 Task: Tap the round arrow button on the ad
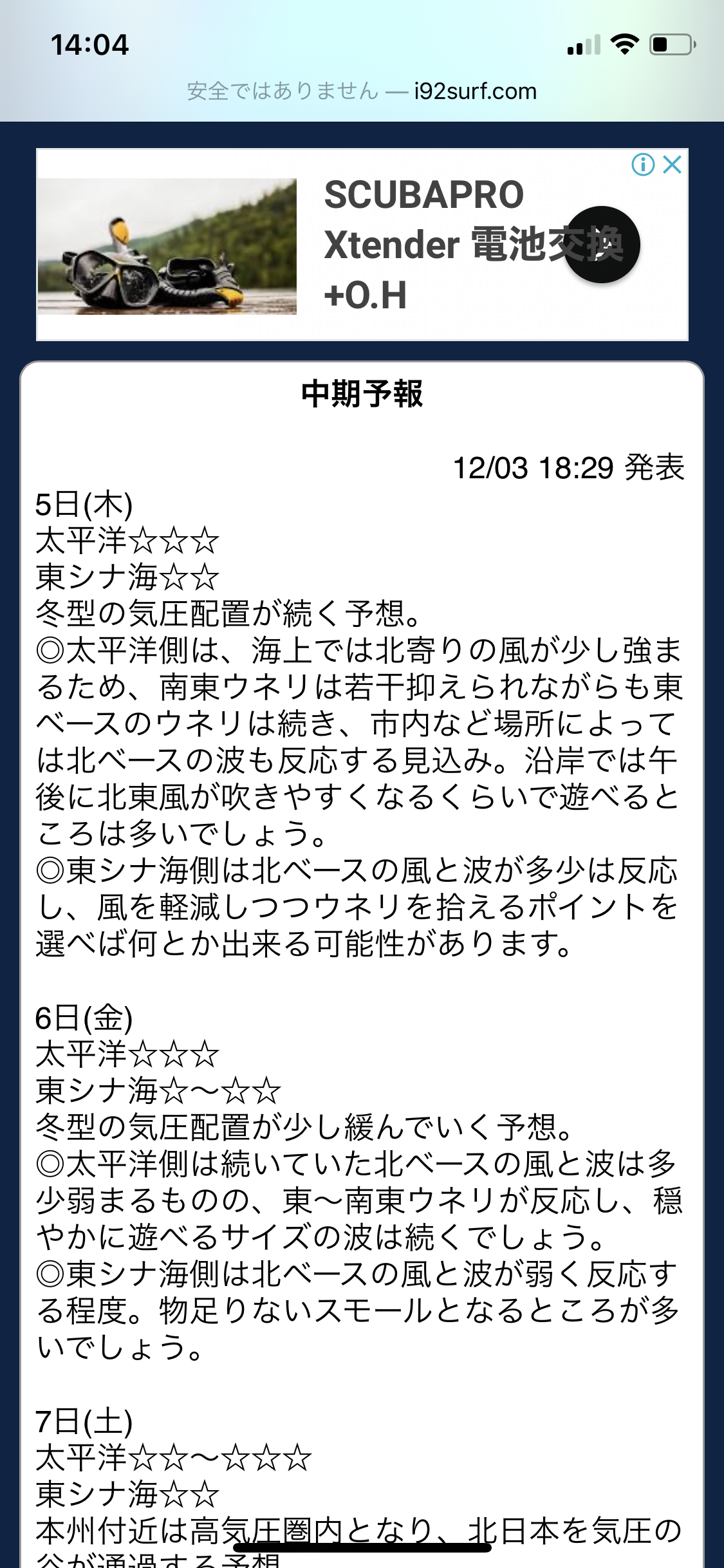pos(602,245)
